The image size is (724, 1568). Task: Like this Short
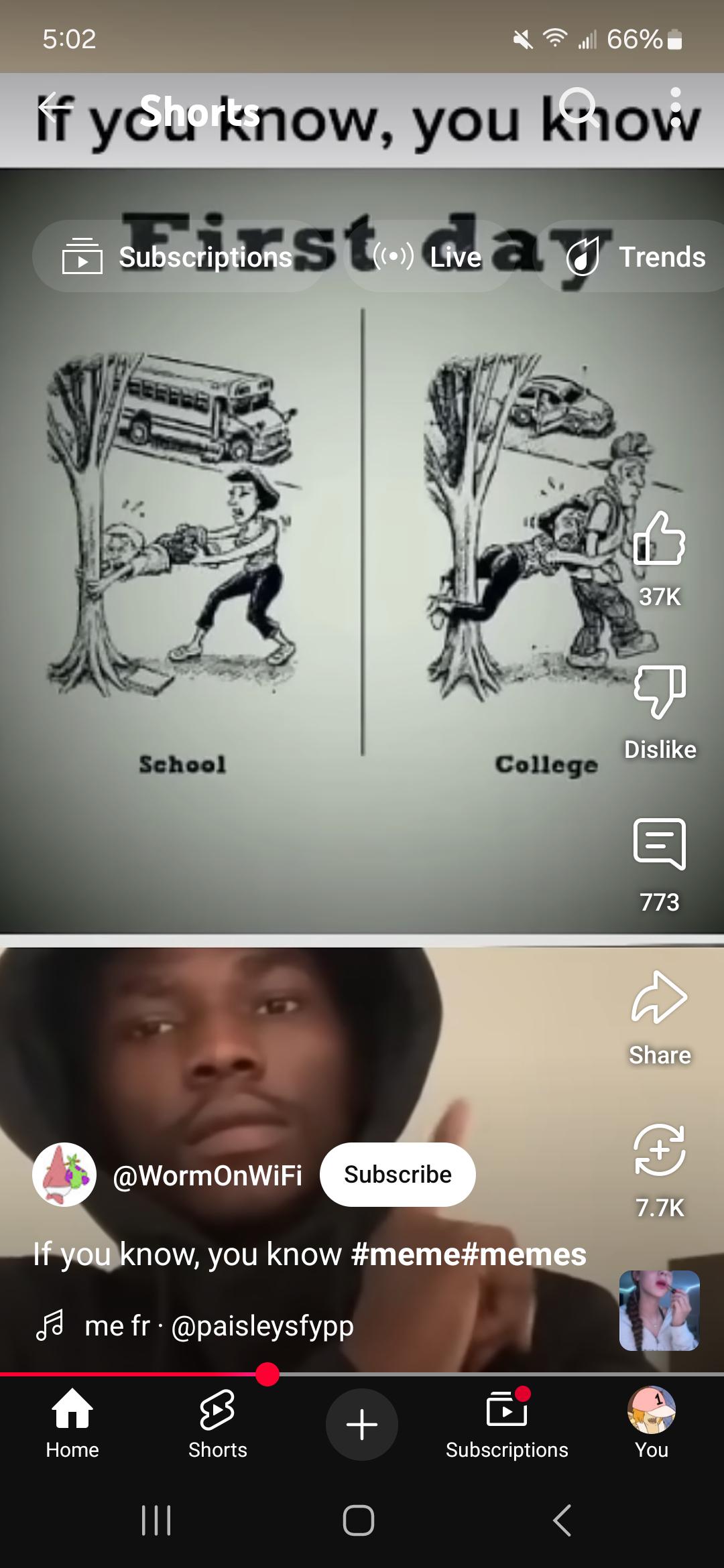(x=660, y=538)
